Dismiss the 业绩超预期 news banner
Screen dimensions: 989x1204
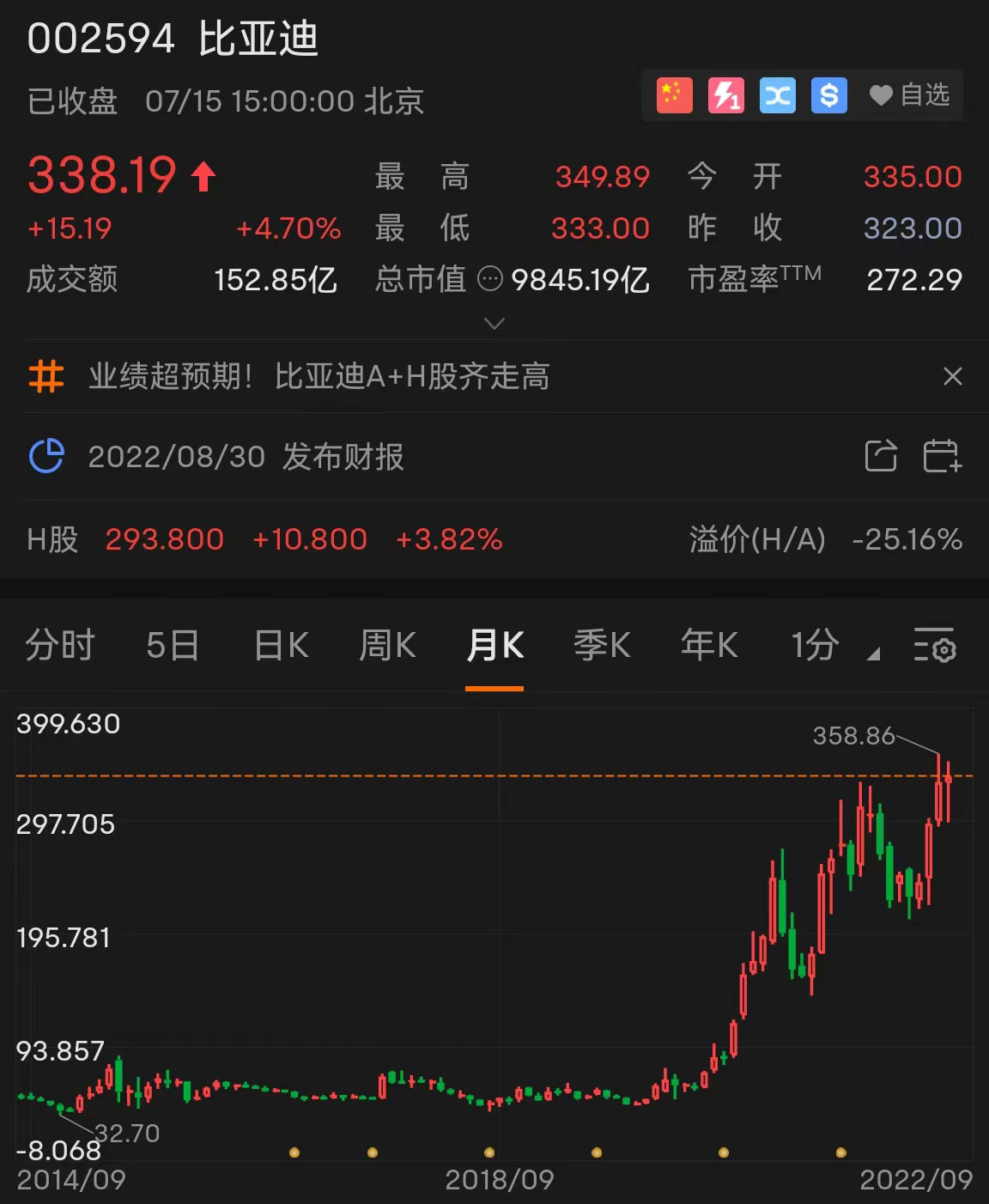tap(952, 376)
